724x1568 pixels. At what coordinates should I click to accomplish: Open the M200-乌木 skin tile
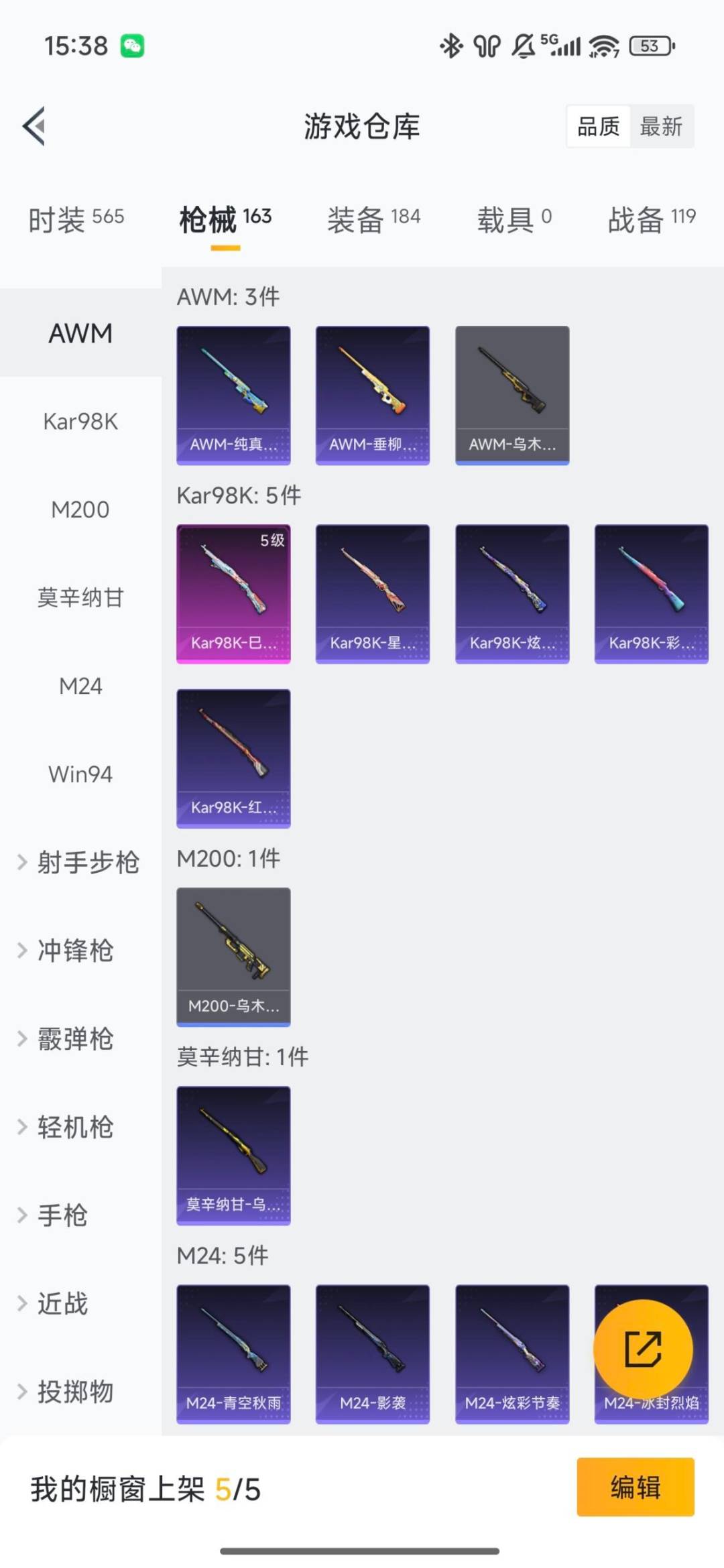(233, 957)
